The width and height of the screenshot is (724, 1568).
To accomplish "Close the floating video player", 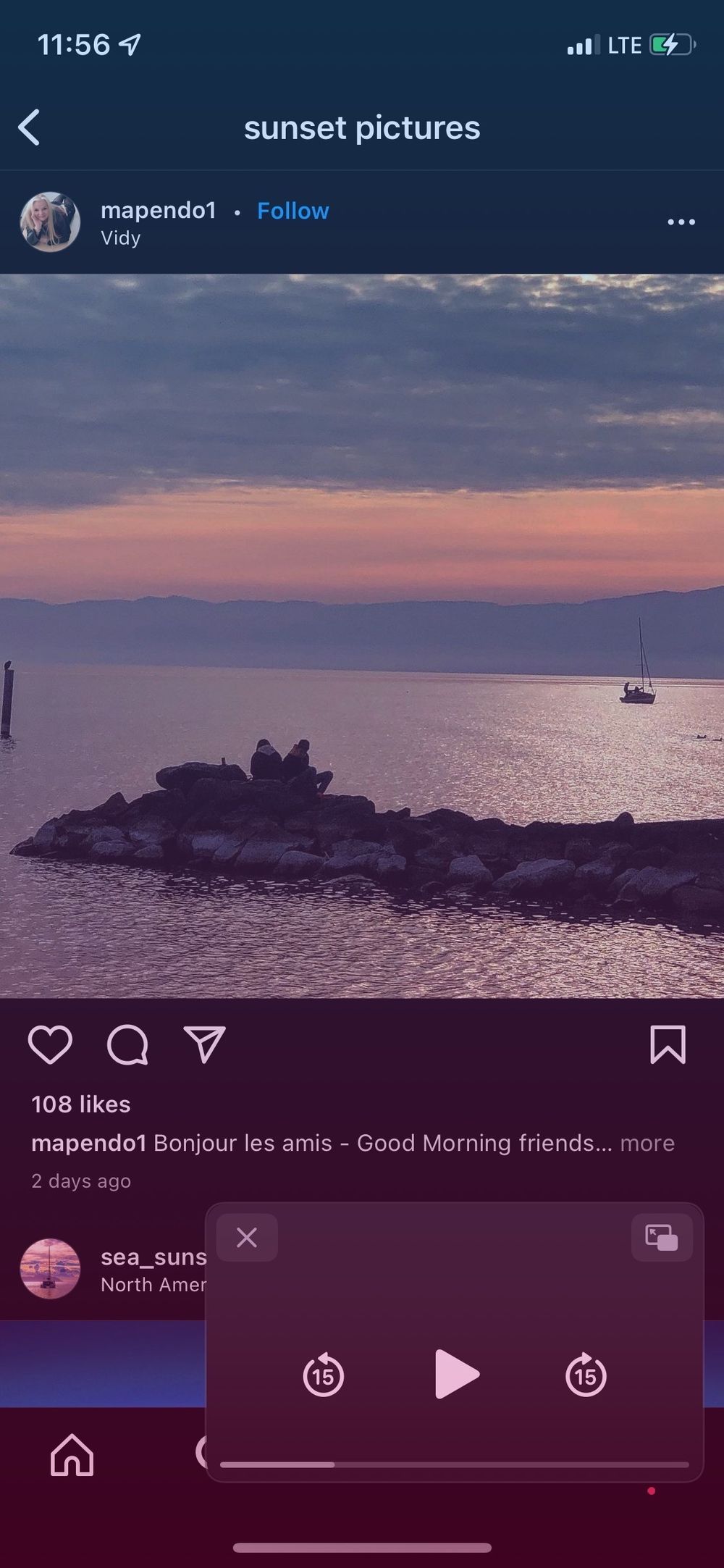I will point(247,1238).
